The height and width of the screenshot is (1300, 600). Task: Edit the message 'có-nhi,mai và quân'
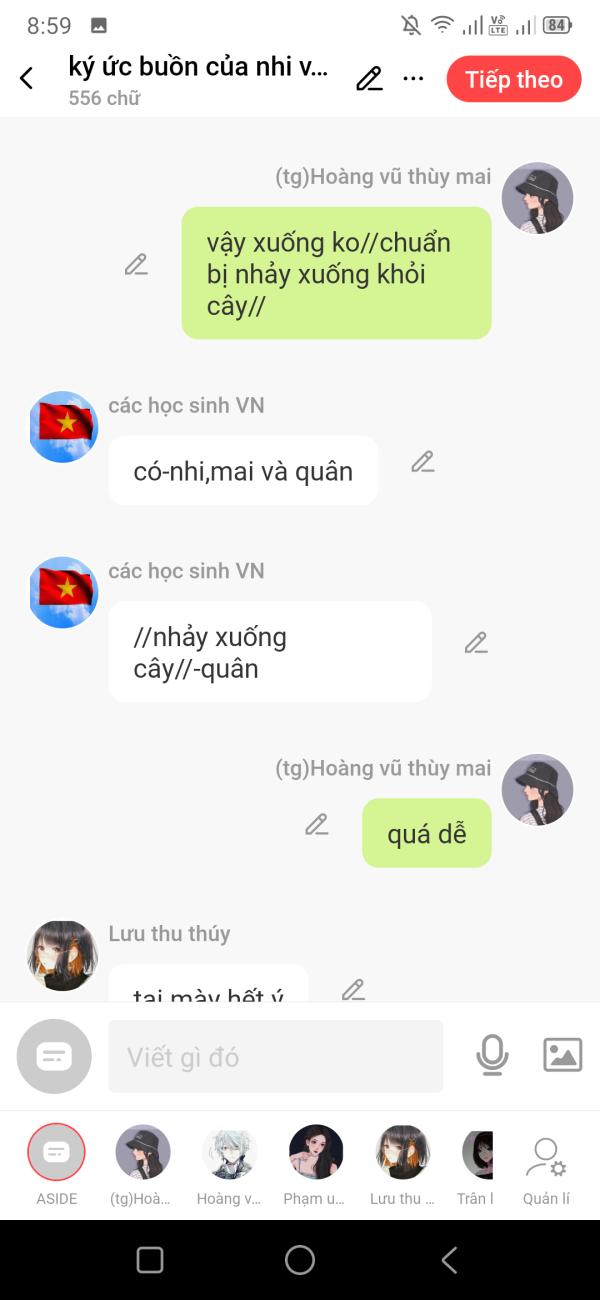pos(423,462)
